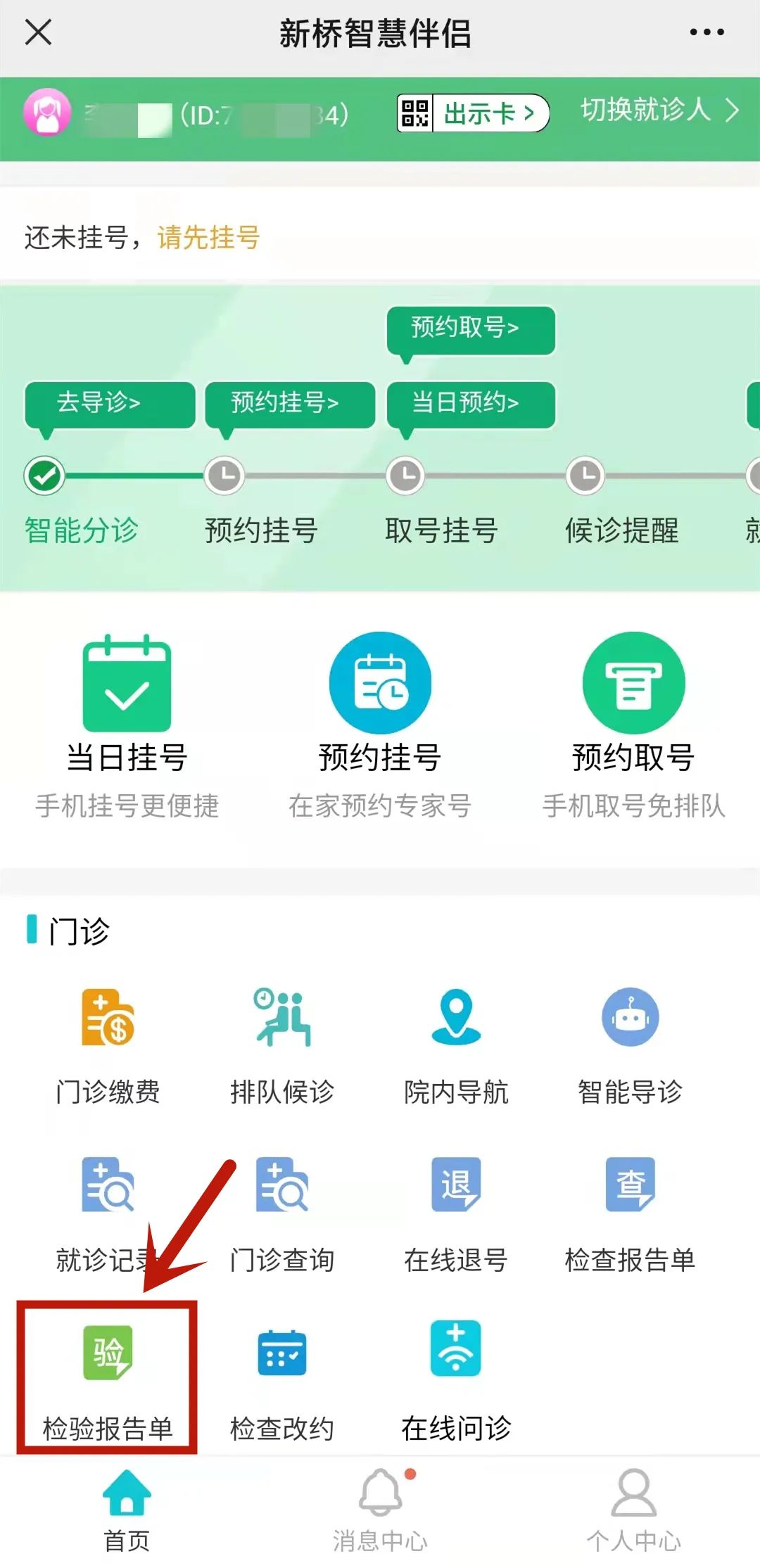Show the patient card via 出示卡

(x=474, y=113)
